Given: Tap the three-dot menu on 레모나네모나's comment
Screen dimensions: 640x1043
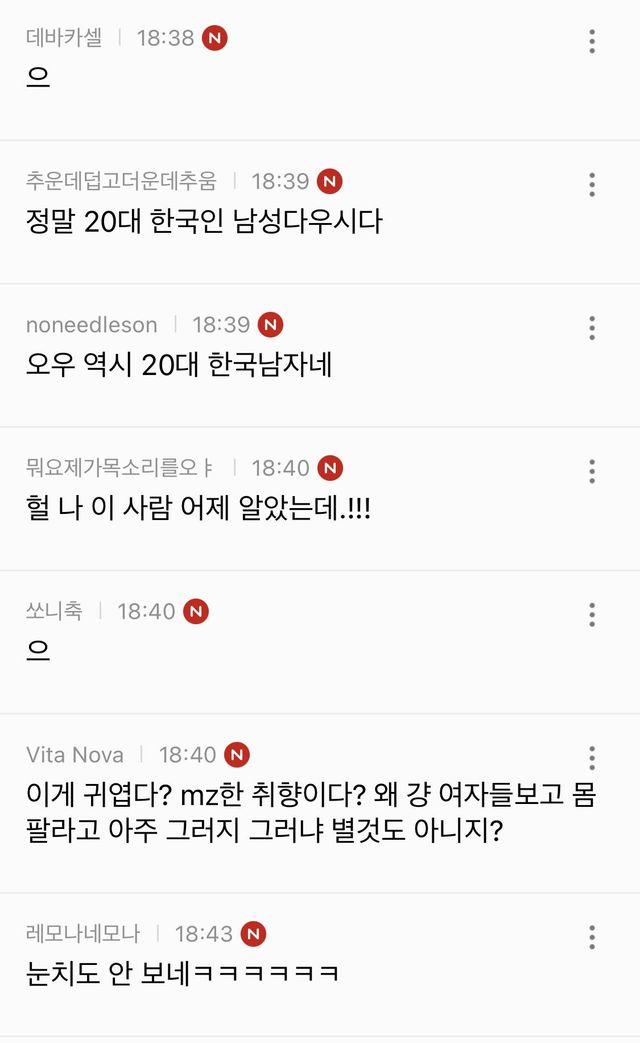Looking at the screenshot, I should pos(592,936).
